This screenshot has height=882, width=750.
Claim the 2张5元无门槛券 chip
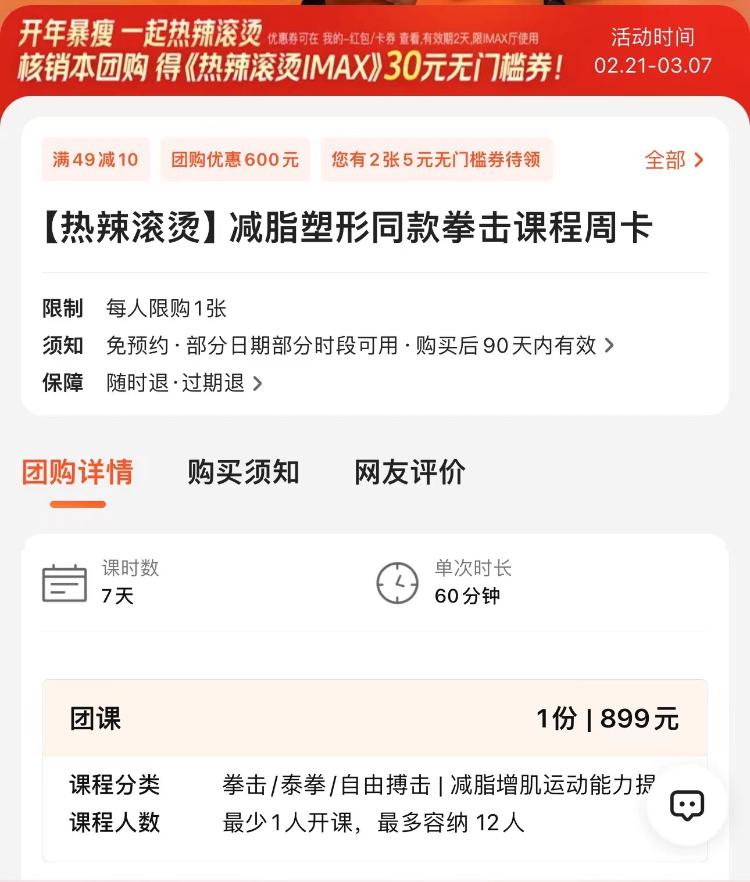coord(436,160)
